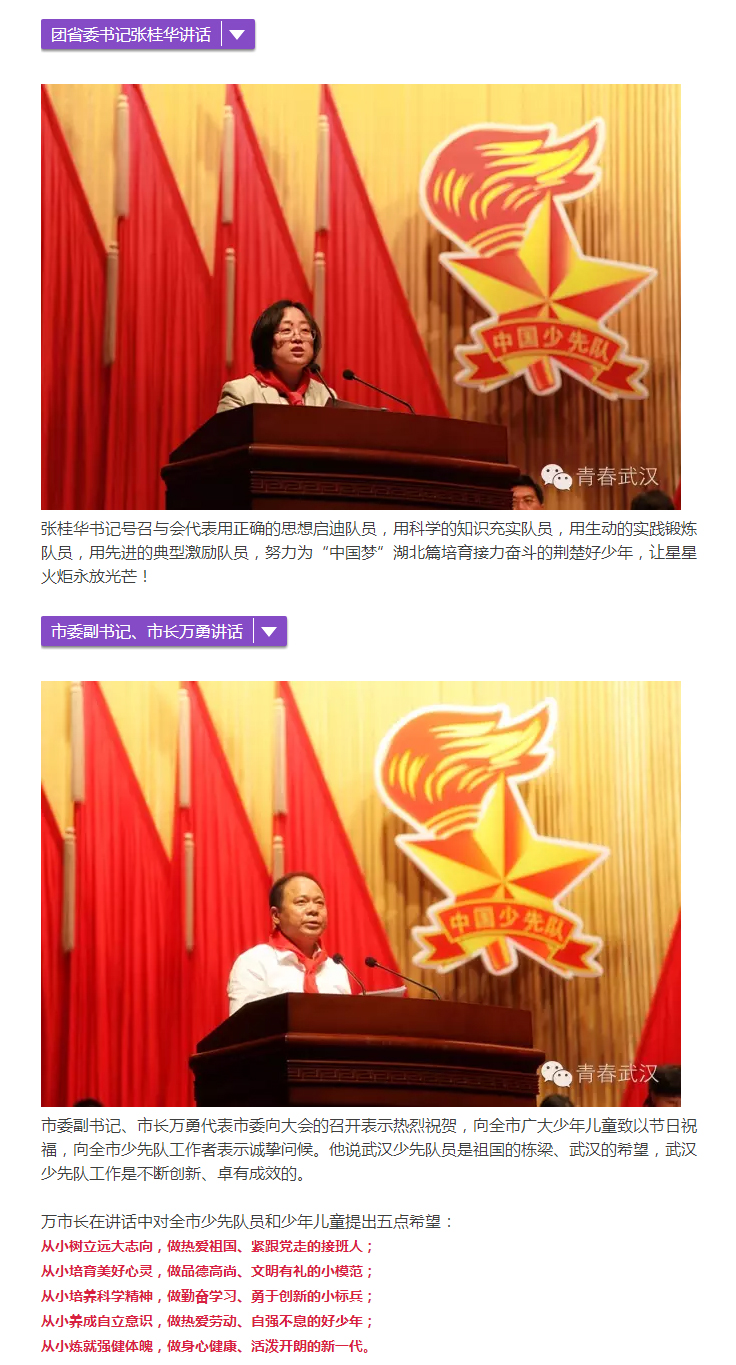Open the photo of Zhang Guihua speaking
736x1365 pixels.
(x=360, y=297)
